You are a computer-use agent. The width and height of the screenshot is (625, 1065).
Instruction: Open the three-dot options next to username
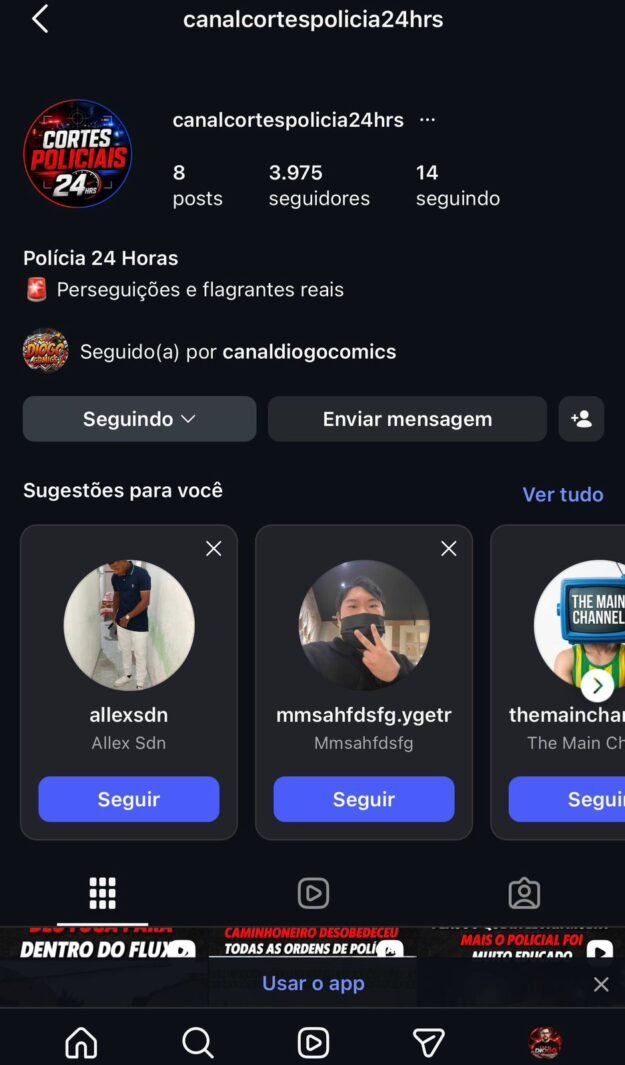(427, 120)
